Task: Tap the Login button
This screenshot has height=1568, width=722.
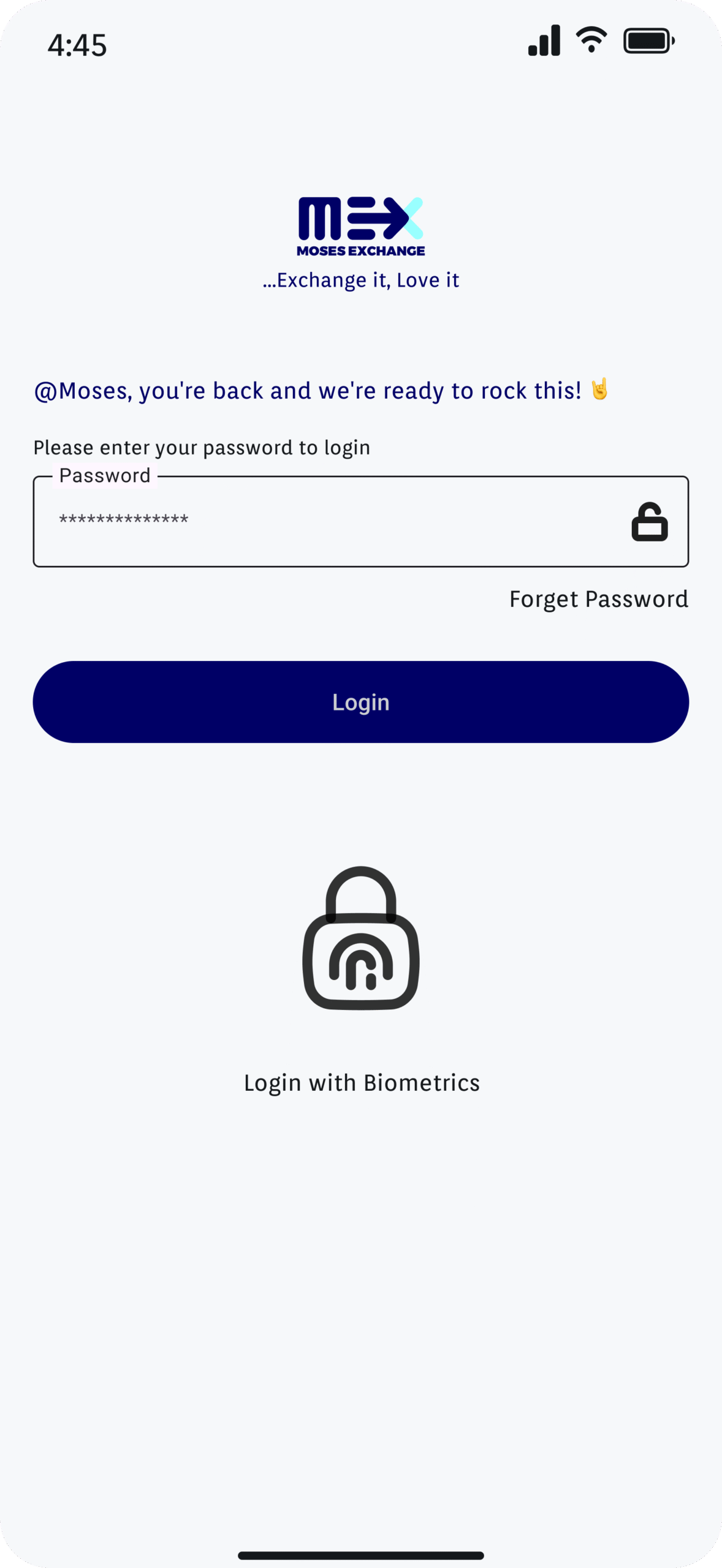Action: click(360, 702)
